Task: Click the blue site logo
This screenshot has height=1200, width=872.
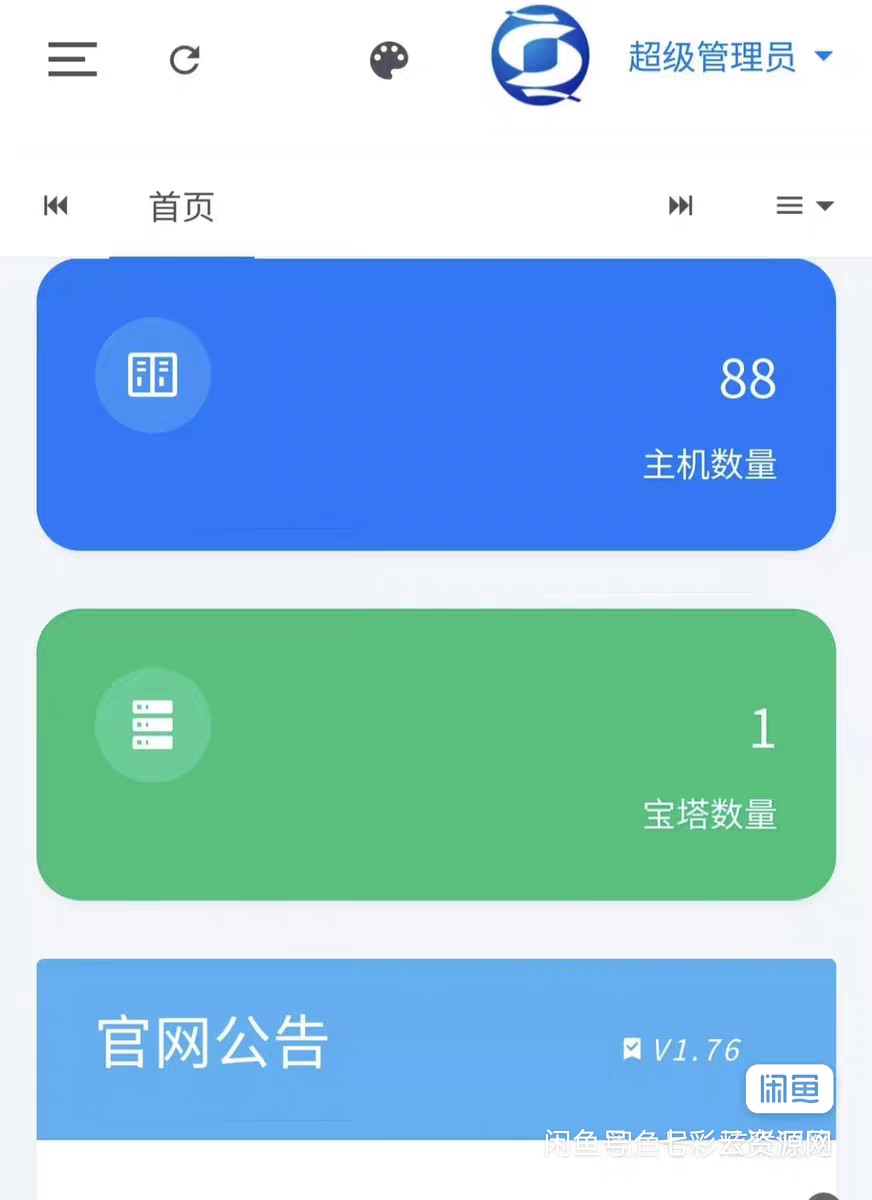Action: coord(540,55)
